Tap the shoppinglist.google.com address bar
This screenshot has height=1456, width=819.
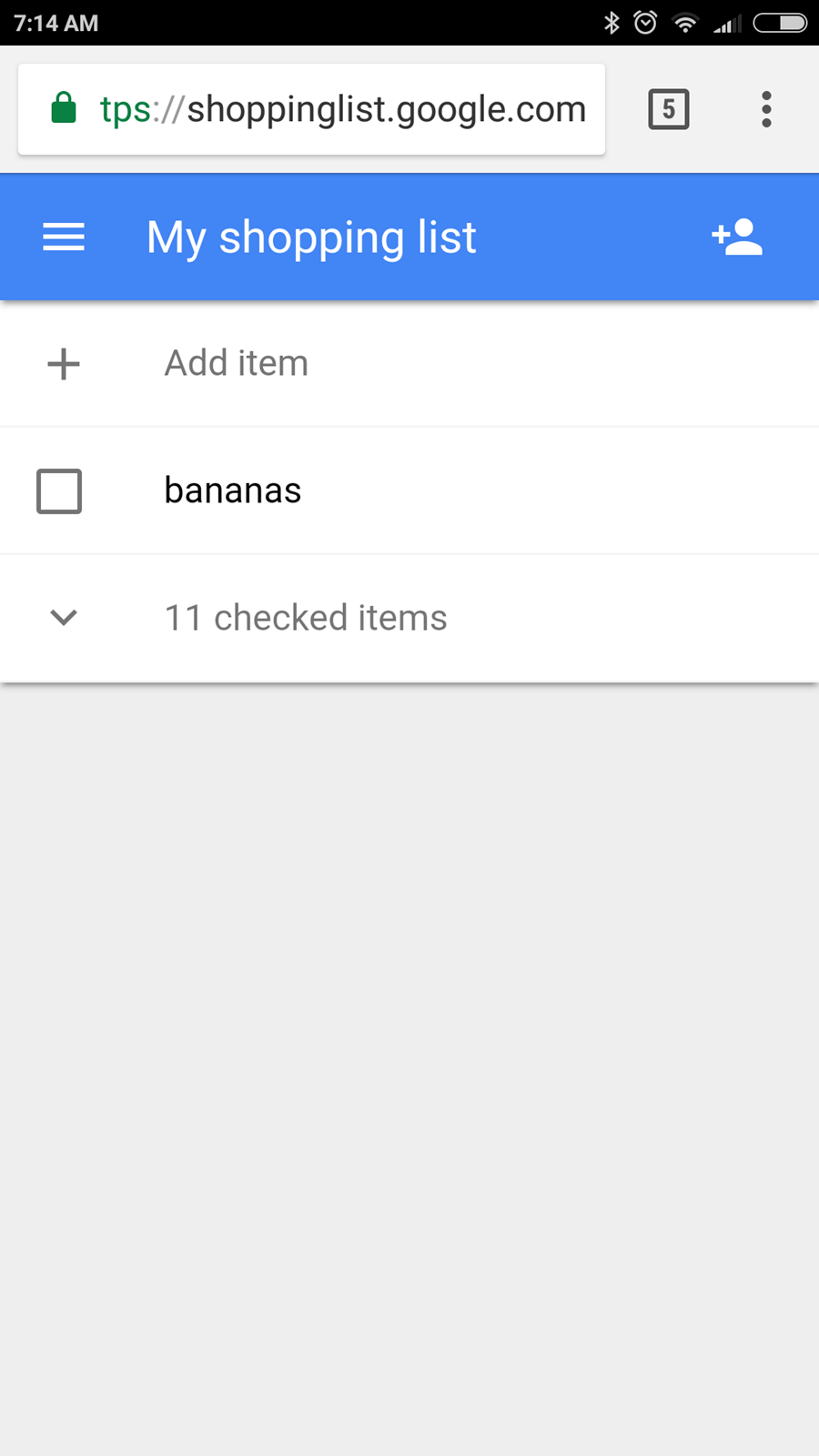pyautogui.click(x=311, y=109)
